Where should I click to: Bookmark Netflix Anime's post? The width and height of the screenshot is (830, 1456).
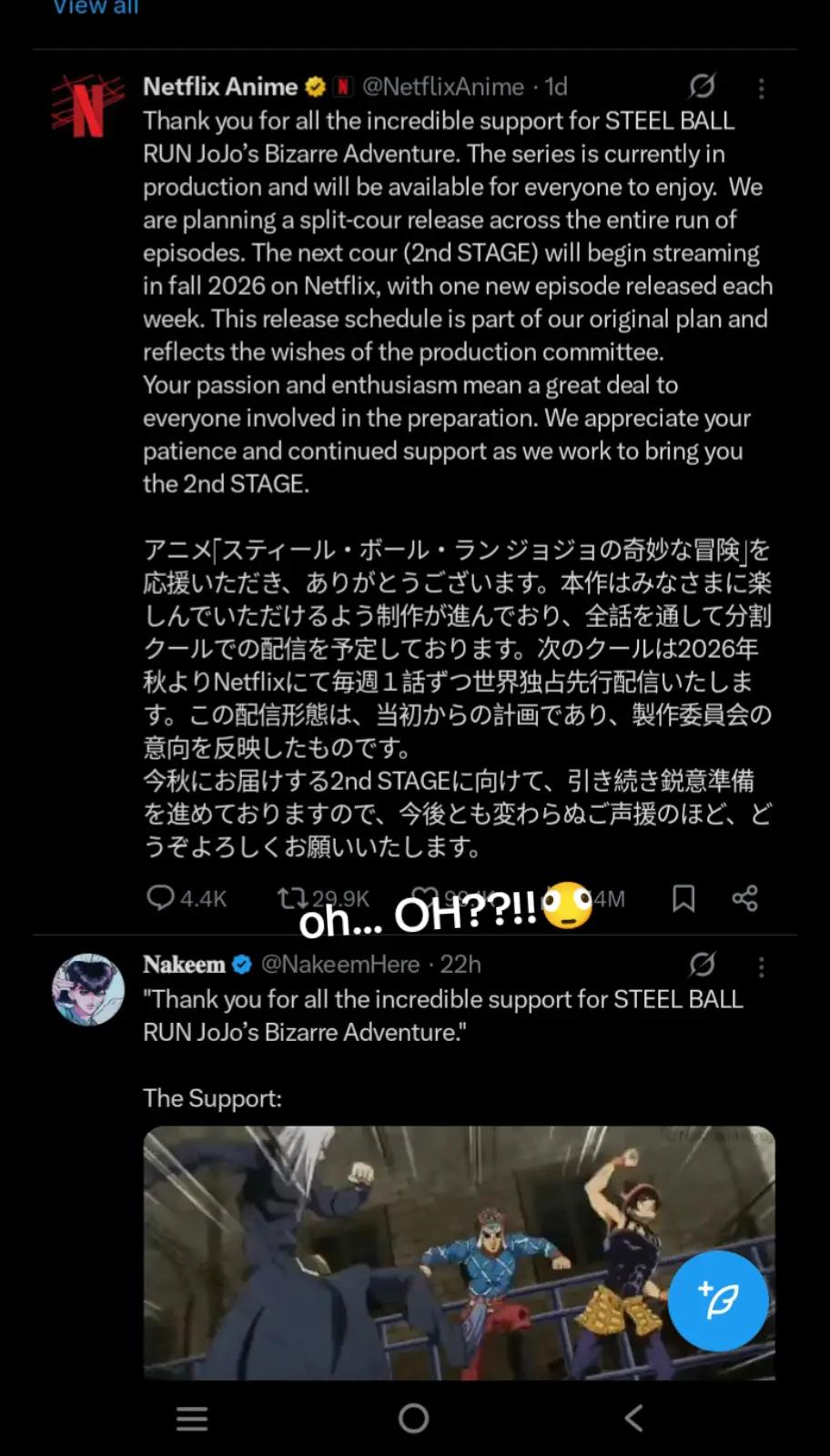tap(683, 898)
